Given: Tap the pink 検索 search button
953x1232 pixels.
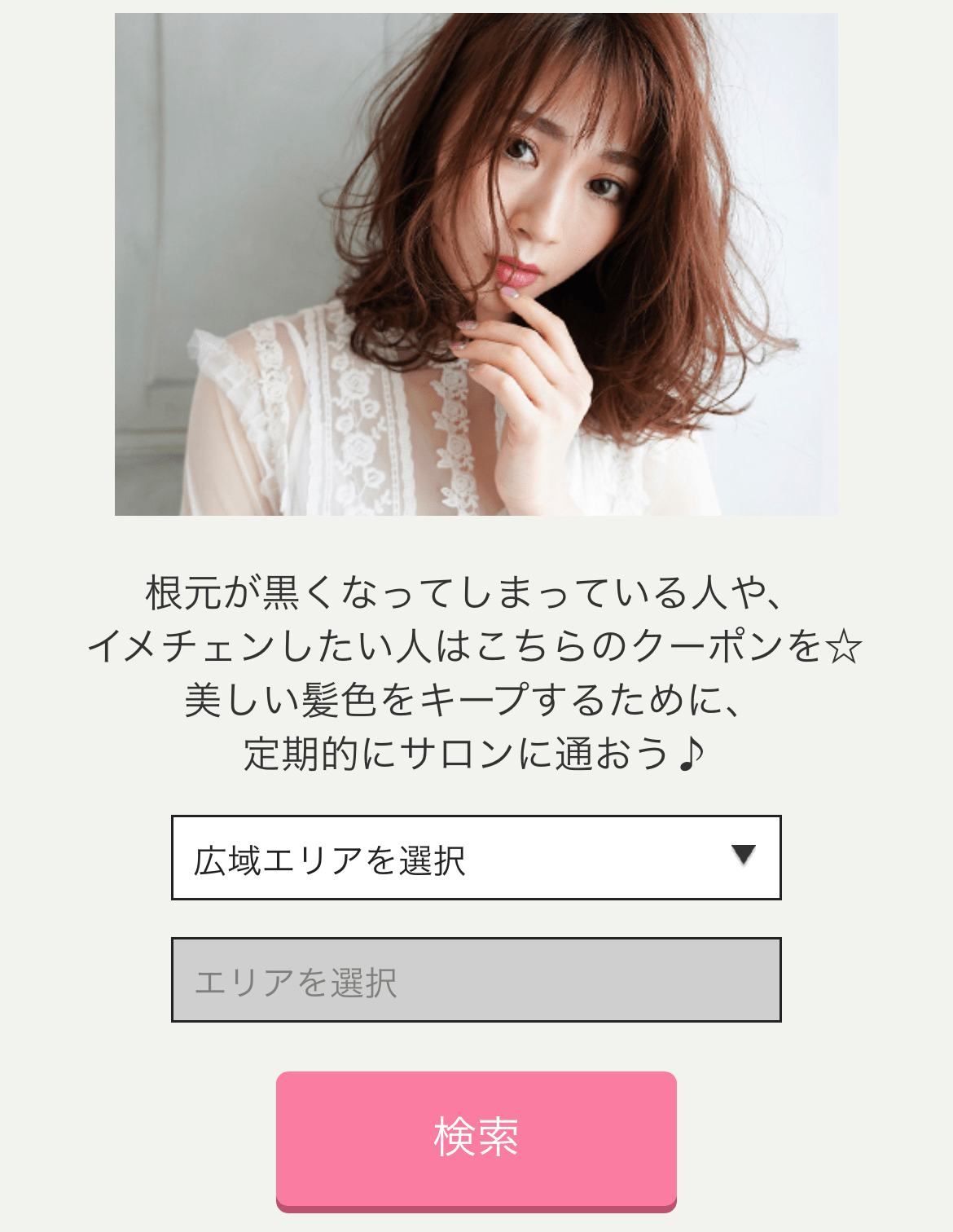Looking at the screenshot, I should coord(476,1139).
